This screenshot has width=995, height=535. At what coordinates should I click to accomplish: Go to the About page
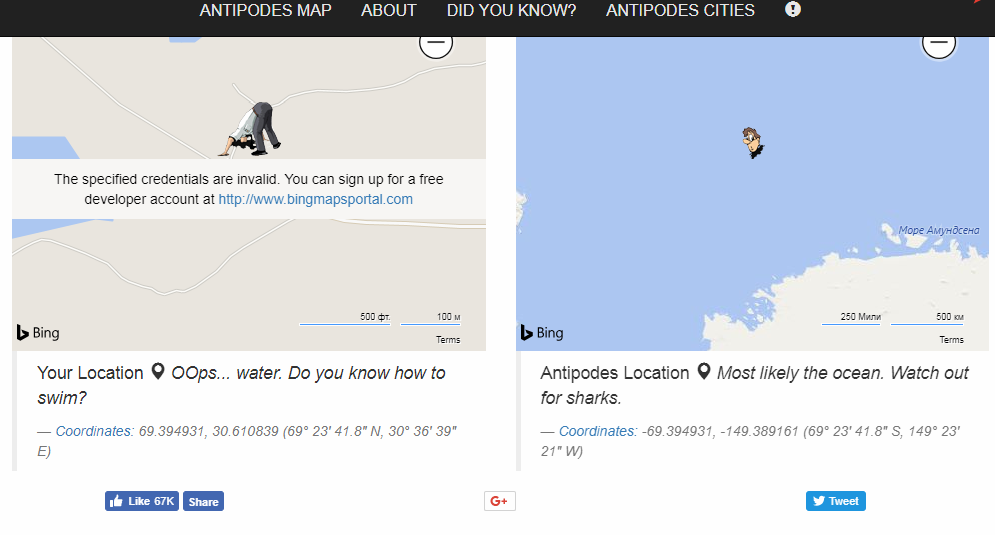tap(388, 10)
